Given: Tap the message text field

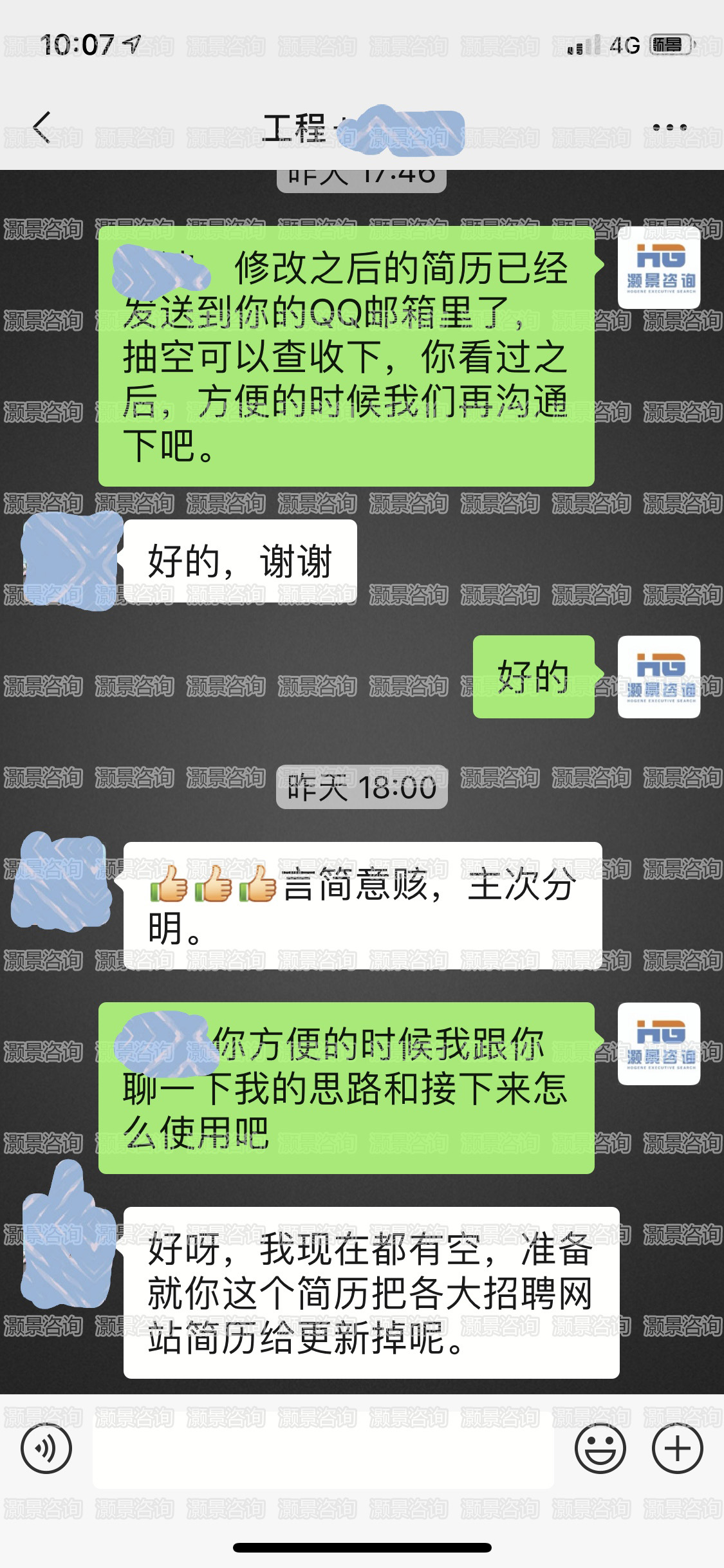Looking at the screenshot, I should click(322, 1449).
